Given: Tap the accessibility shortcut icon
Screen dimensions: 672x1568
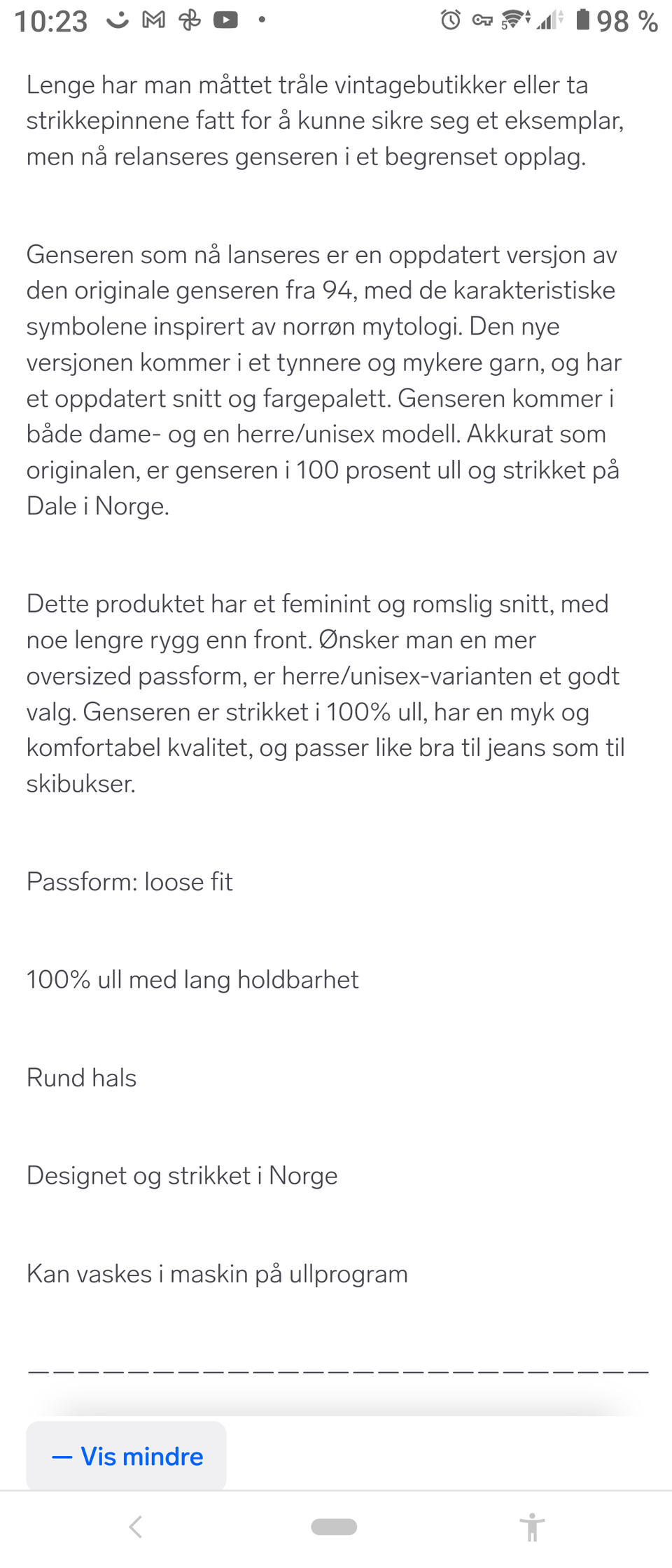Looking at the screenshot, I should 533,1528.
